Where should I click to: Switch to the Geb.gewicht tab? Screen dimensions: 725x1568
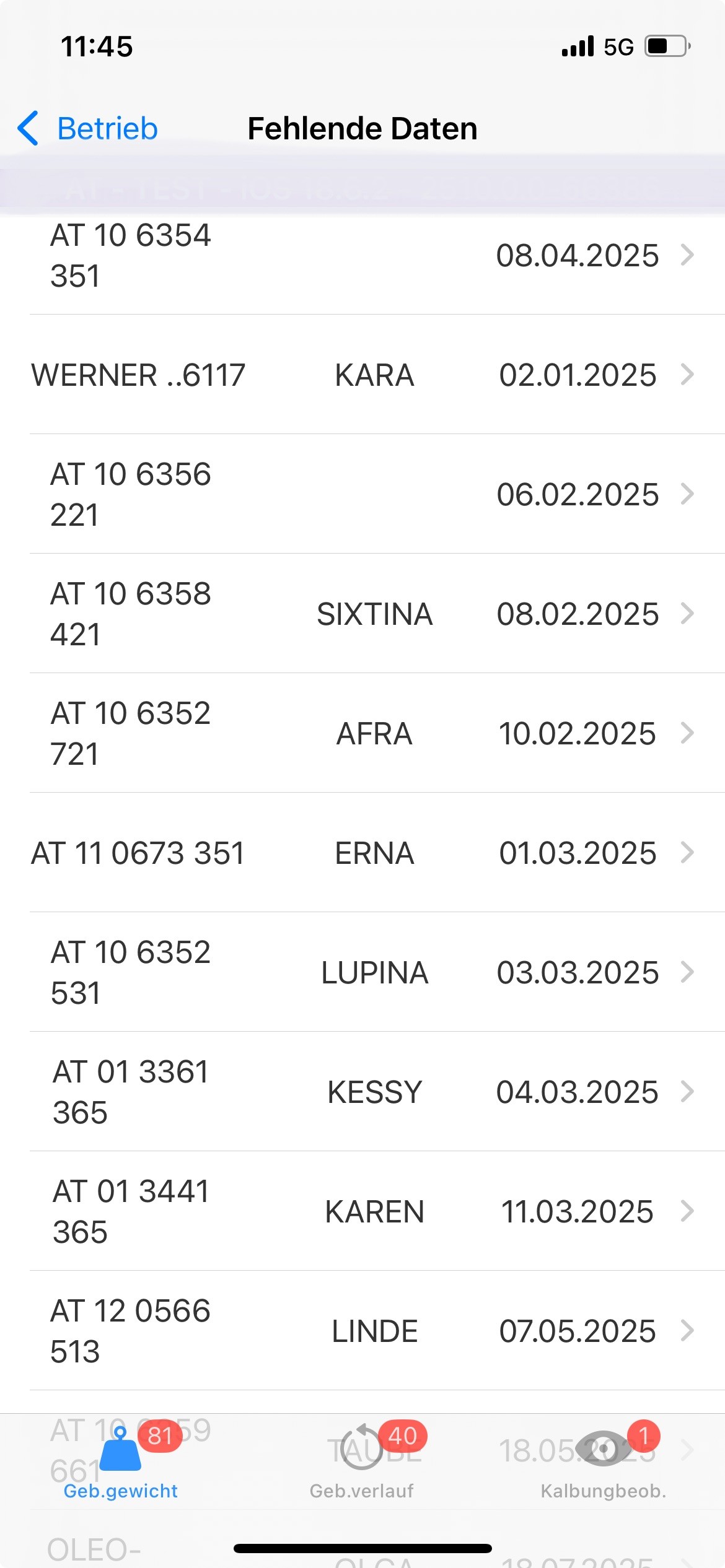tap(121, 1461)
